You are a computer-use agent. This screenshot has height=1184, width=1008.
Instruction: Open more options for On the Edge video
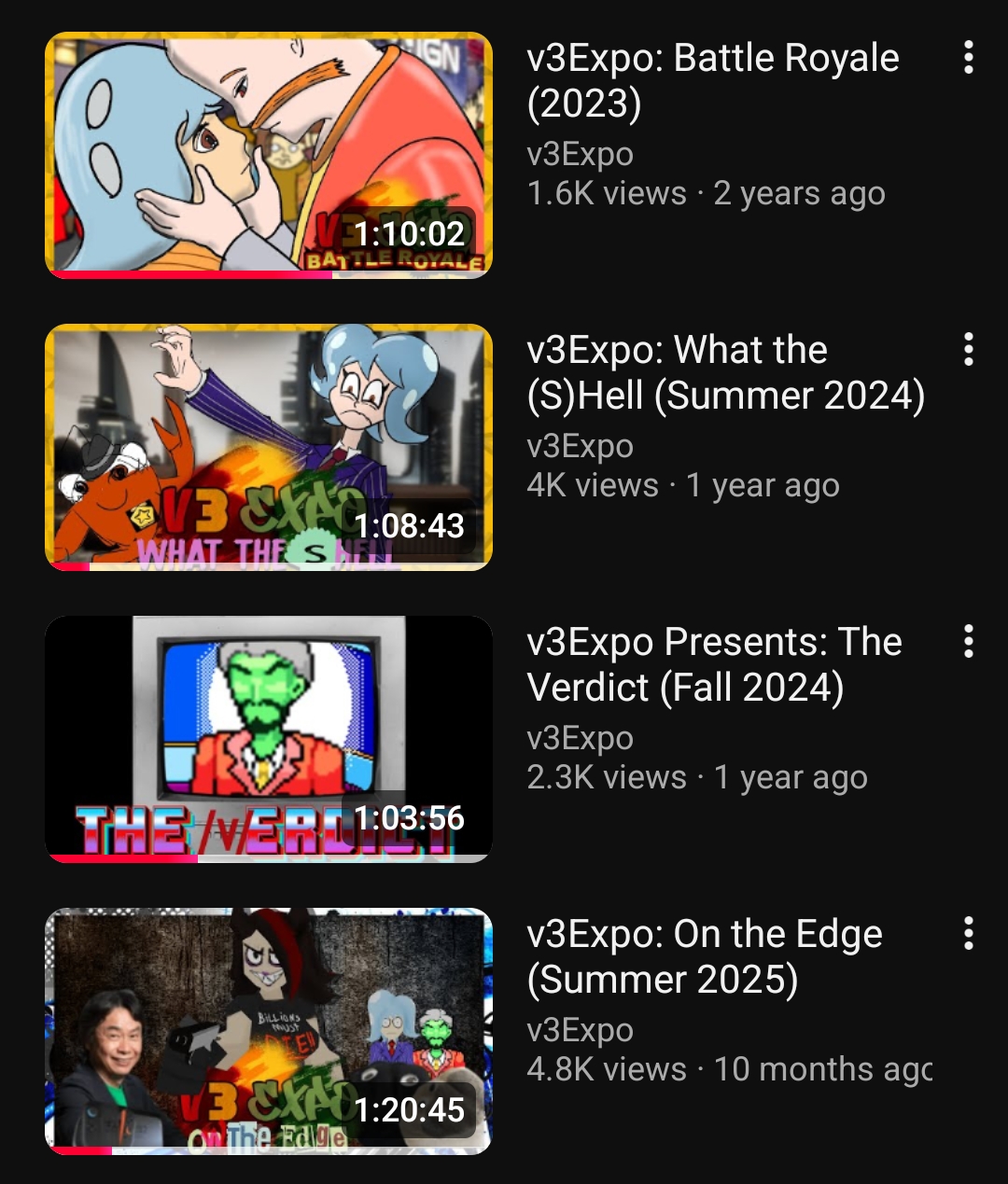click(x=969, y=934)
